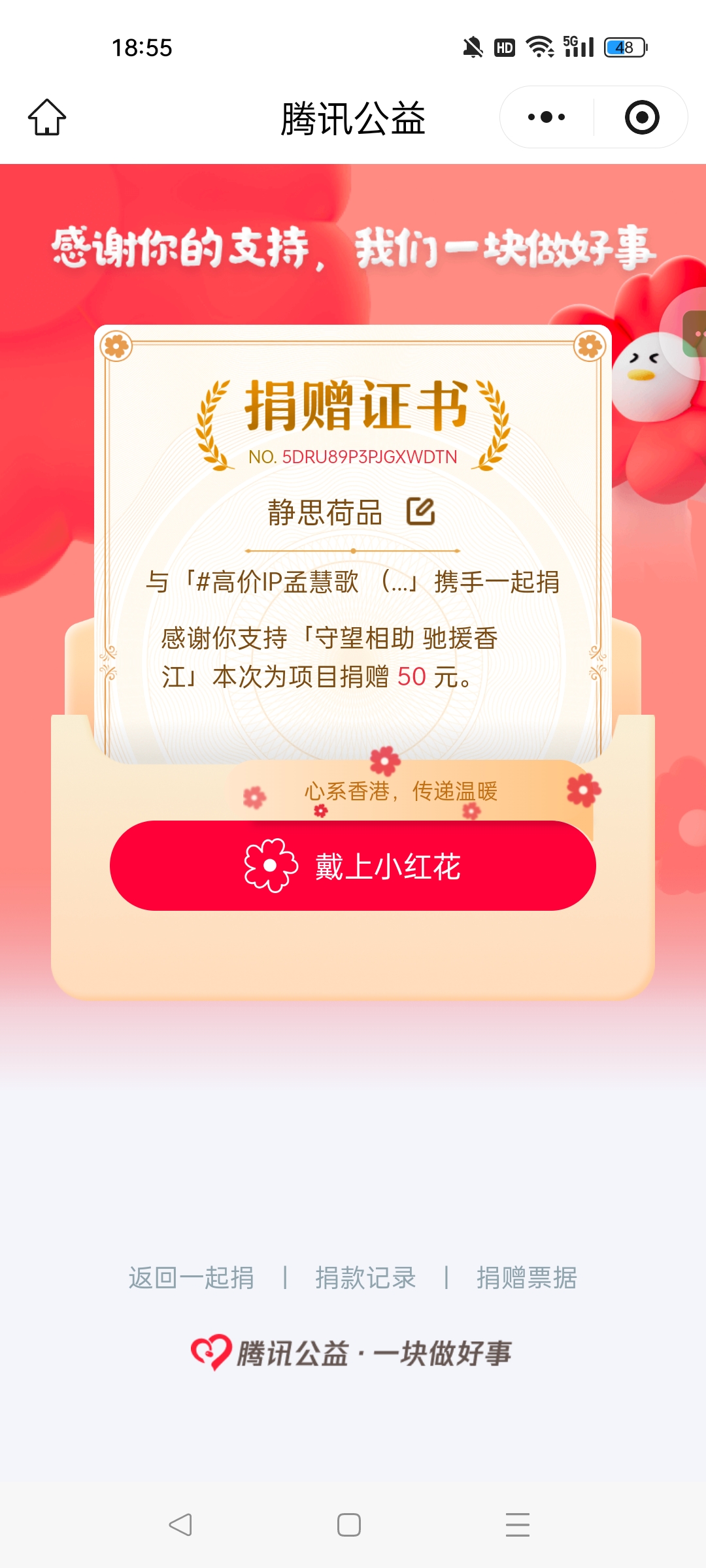Tap the 戴上小红花 button
Viewport: 706px width, 1568px height.
353,866
